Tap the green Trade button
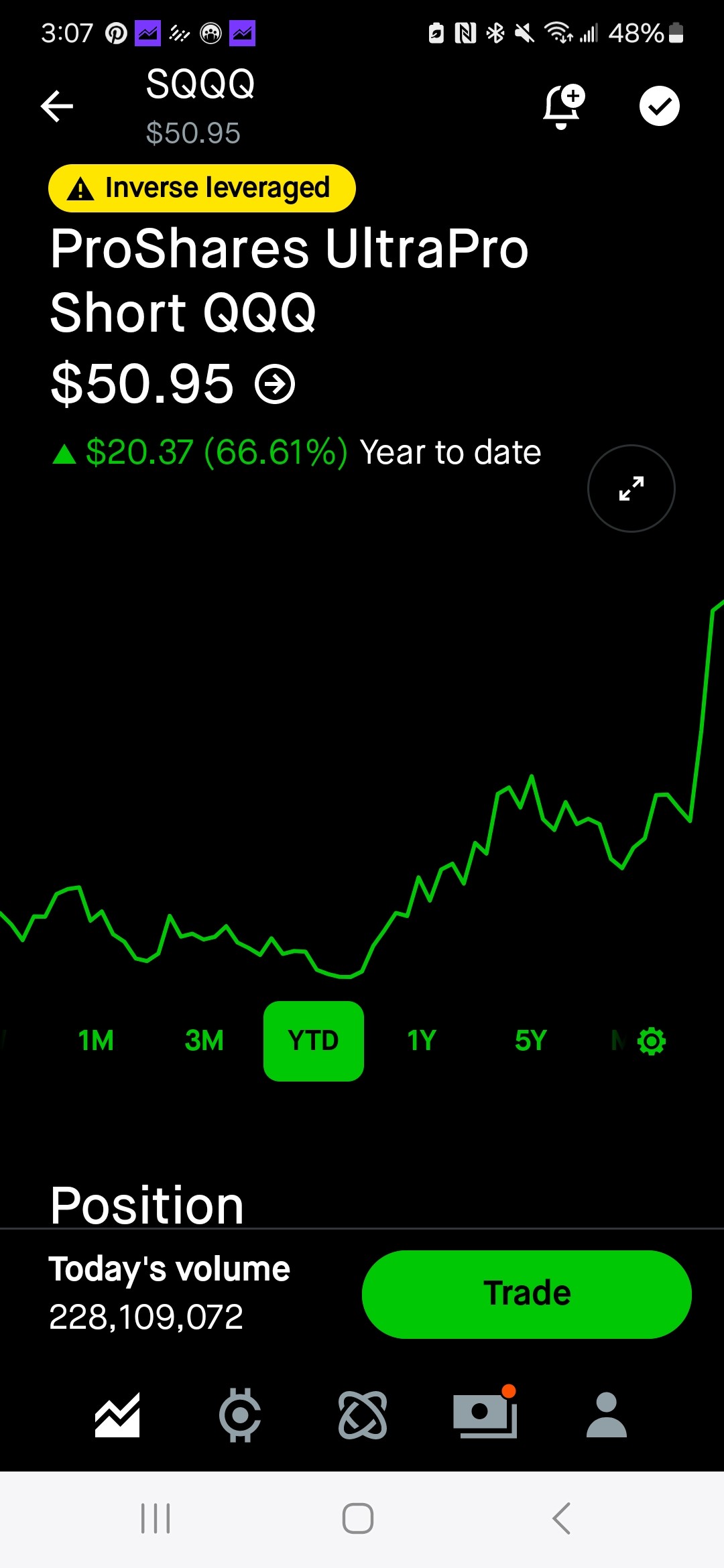Viewport: 724px width, 1568px height. (x=526, y=1294)
